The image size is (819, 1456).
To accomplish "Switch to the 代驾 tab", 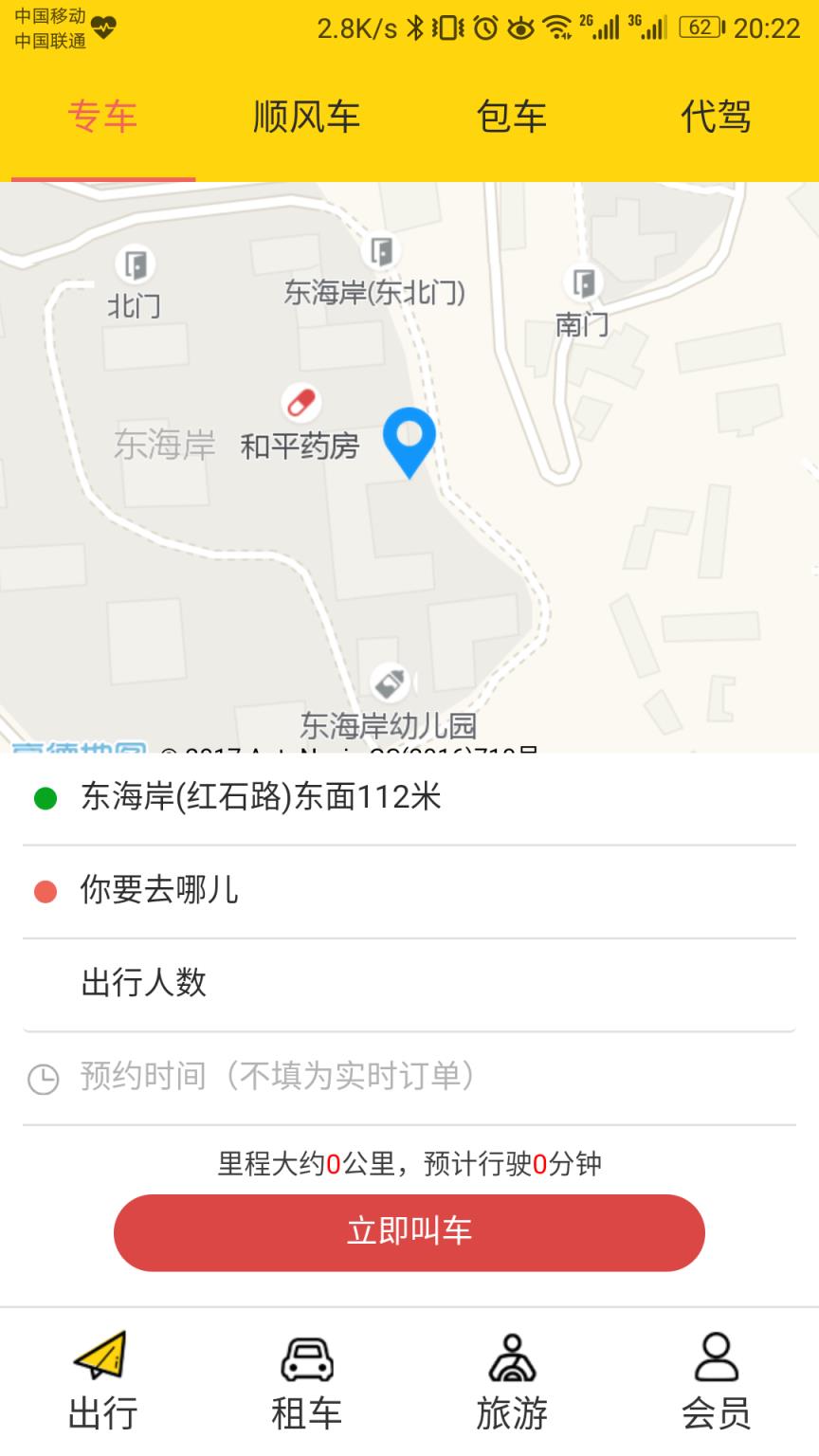I will pos(717,116).
